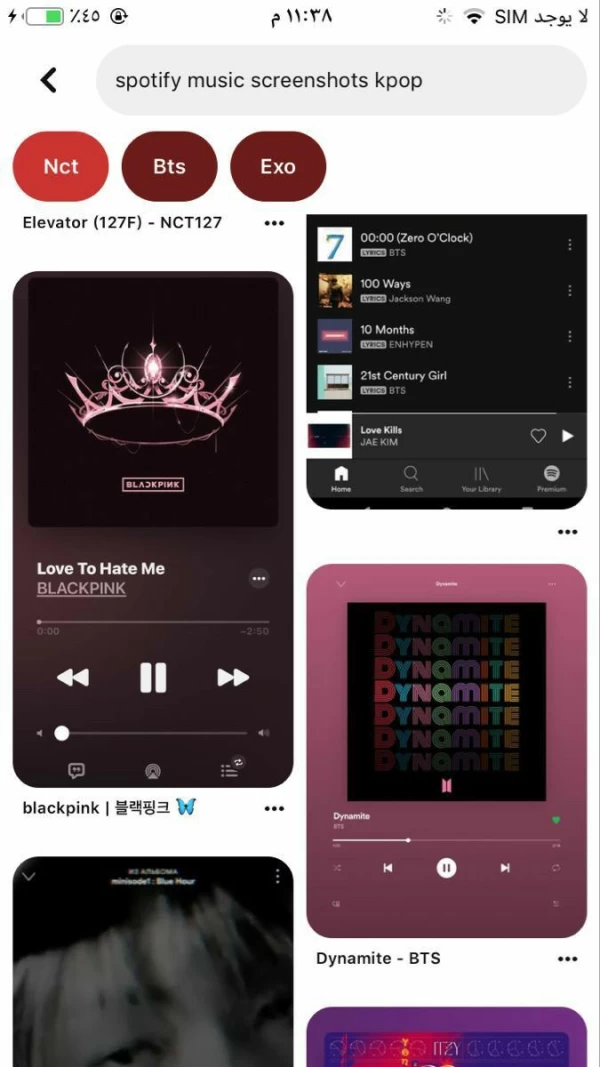Select the Nct filter chip

pos(61,167)
